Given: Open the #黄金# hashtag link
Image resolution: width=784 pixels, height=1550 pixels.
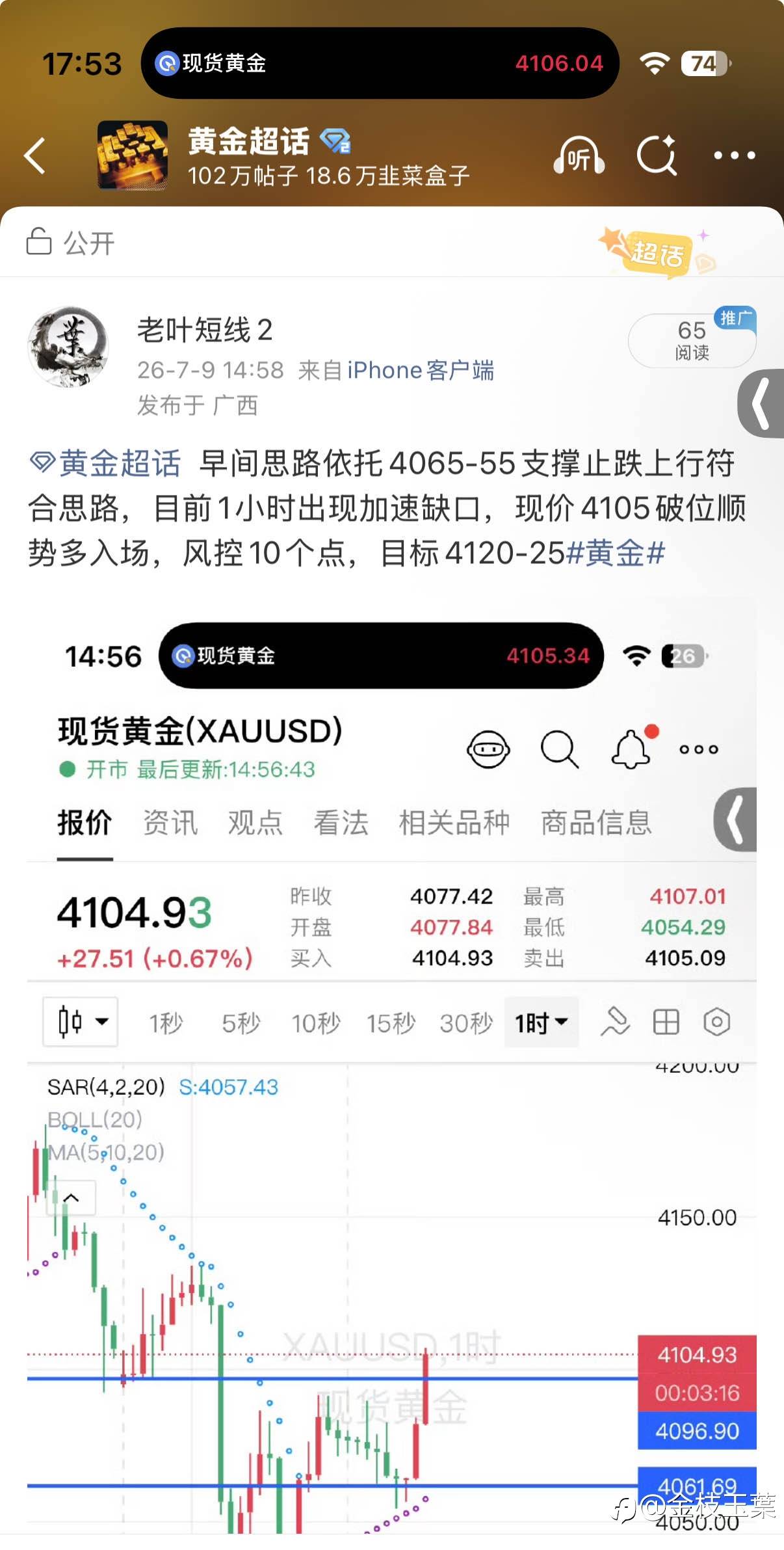Looking at the screenshot, I should [x=616, y=554].
